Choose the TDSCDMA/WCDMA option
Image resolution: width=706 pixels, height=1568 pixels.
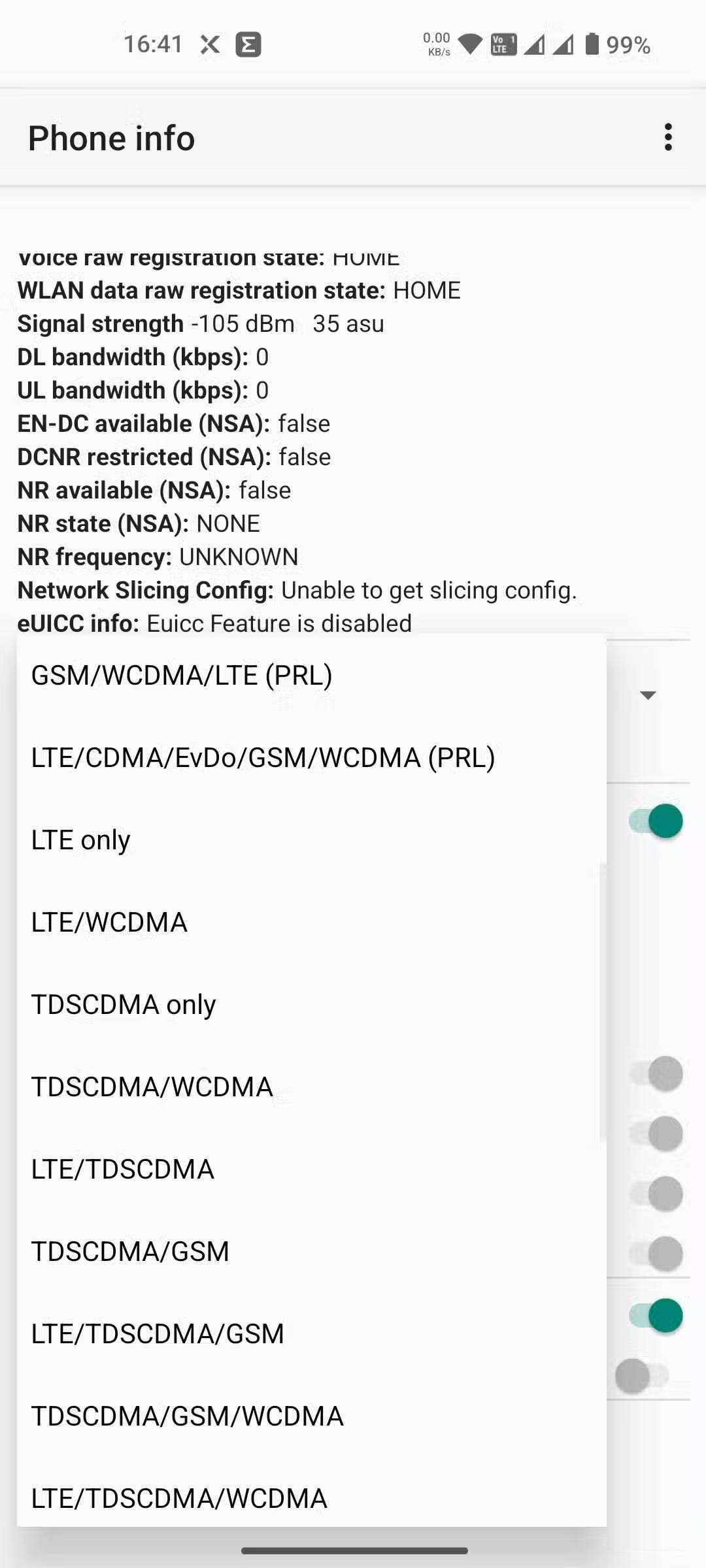152,1086
